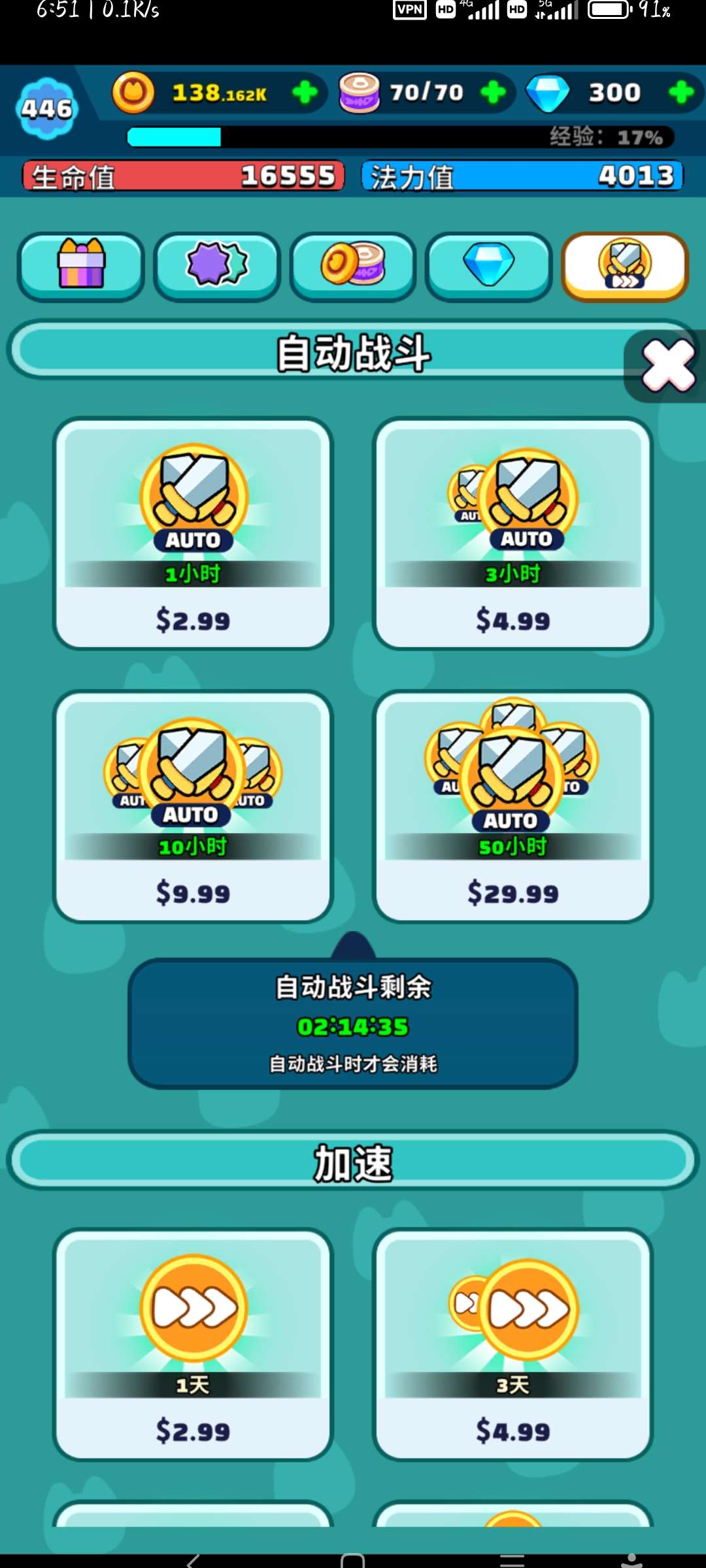Add more gold coins with the plus

pos(305,93)
